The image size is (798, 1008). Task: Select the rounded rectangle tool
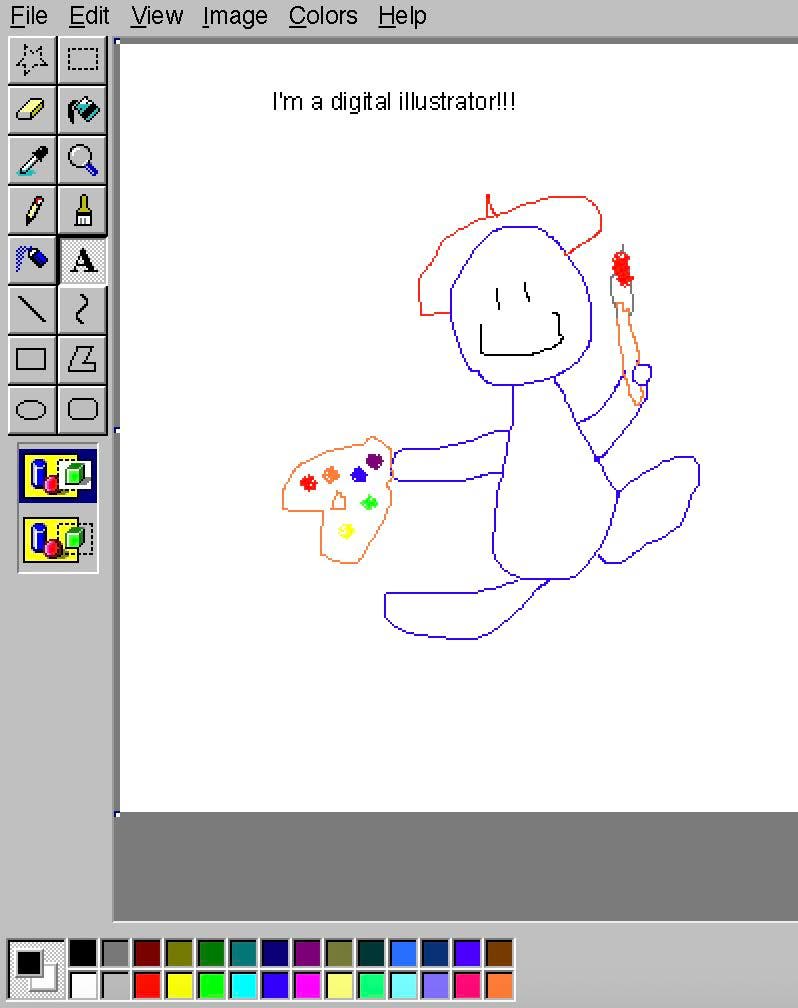(83, 409)
